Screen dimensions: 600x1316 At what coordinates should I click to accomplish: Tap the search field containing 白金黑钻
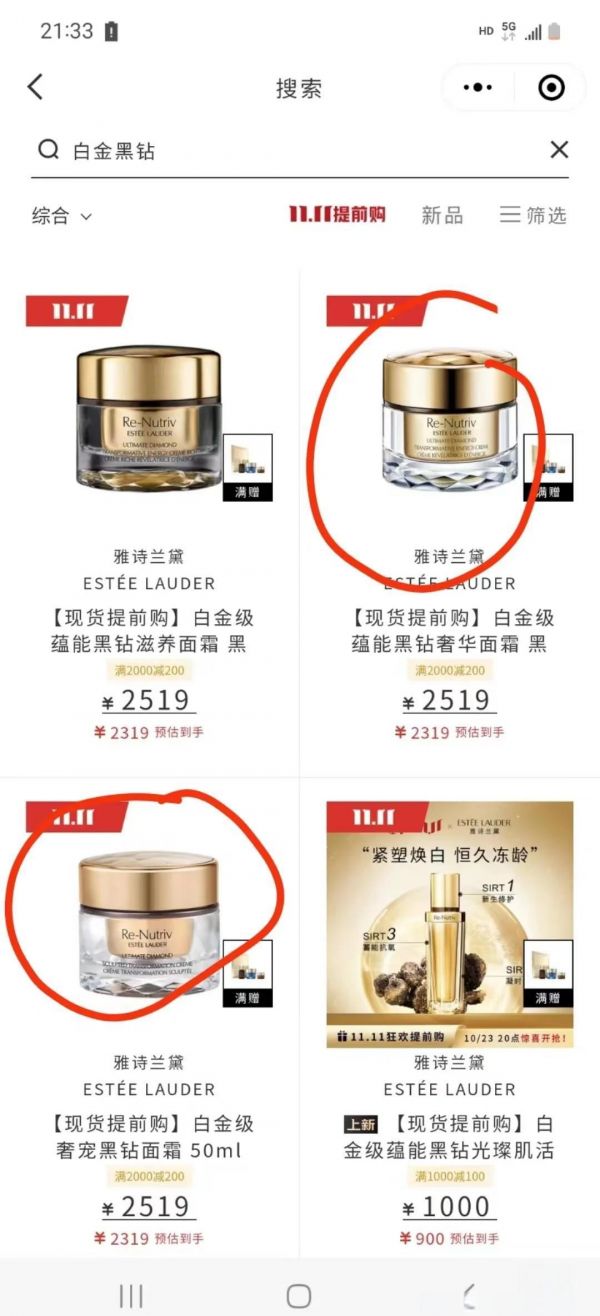[300, 150]
